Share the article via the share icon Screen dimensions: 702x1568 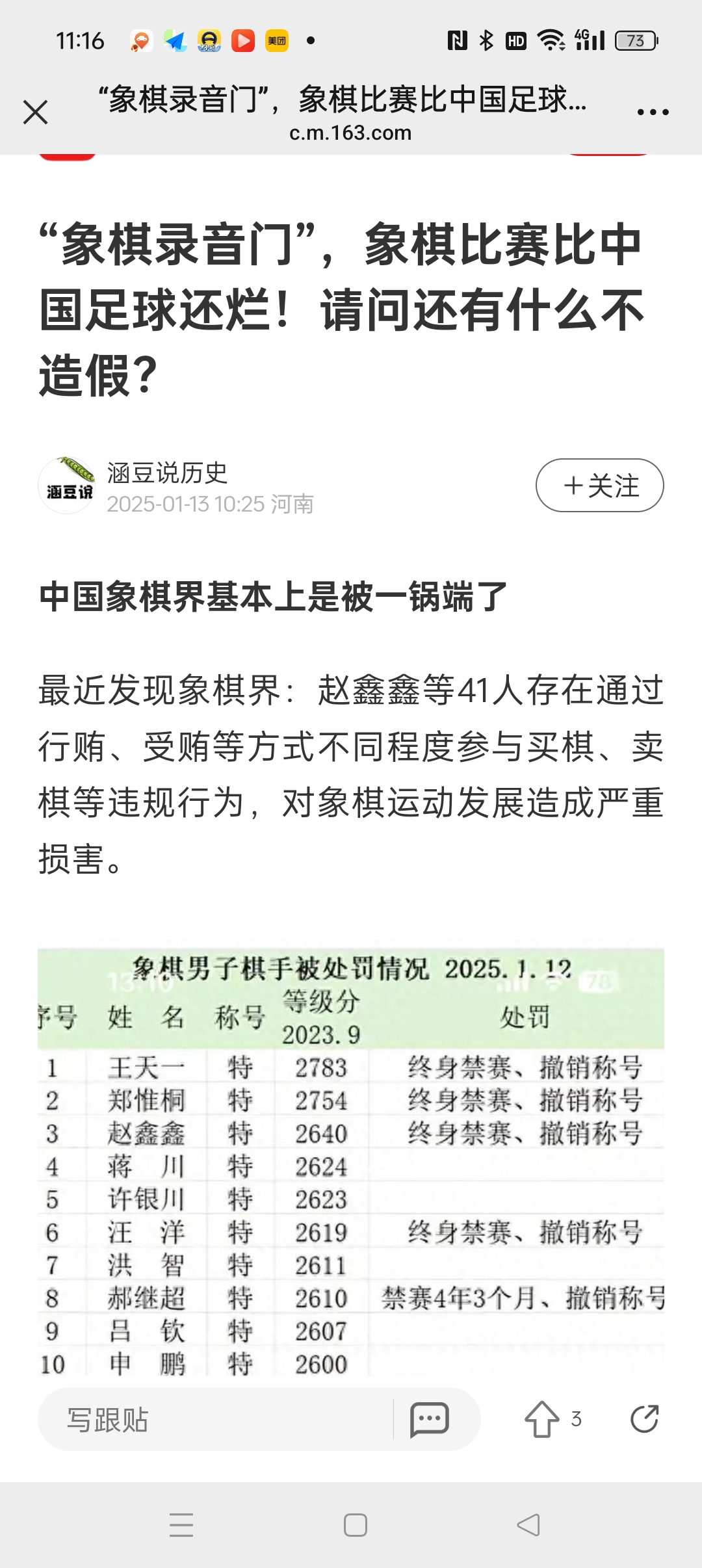(644, 1418)
